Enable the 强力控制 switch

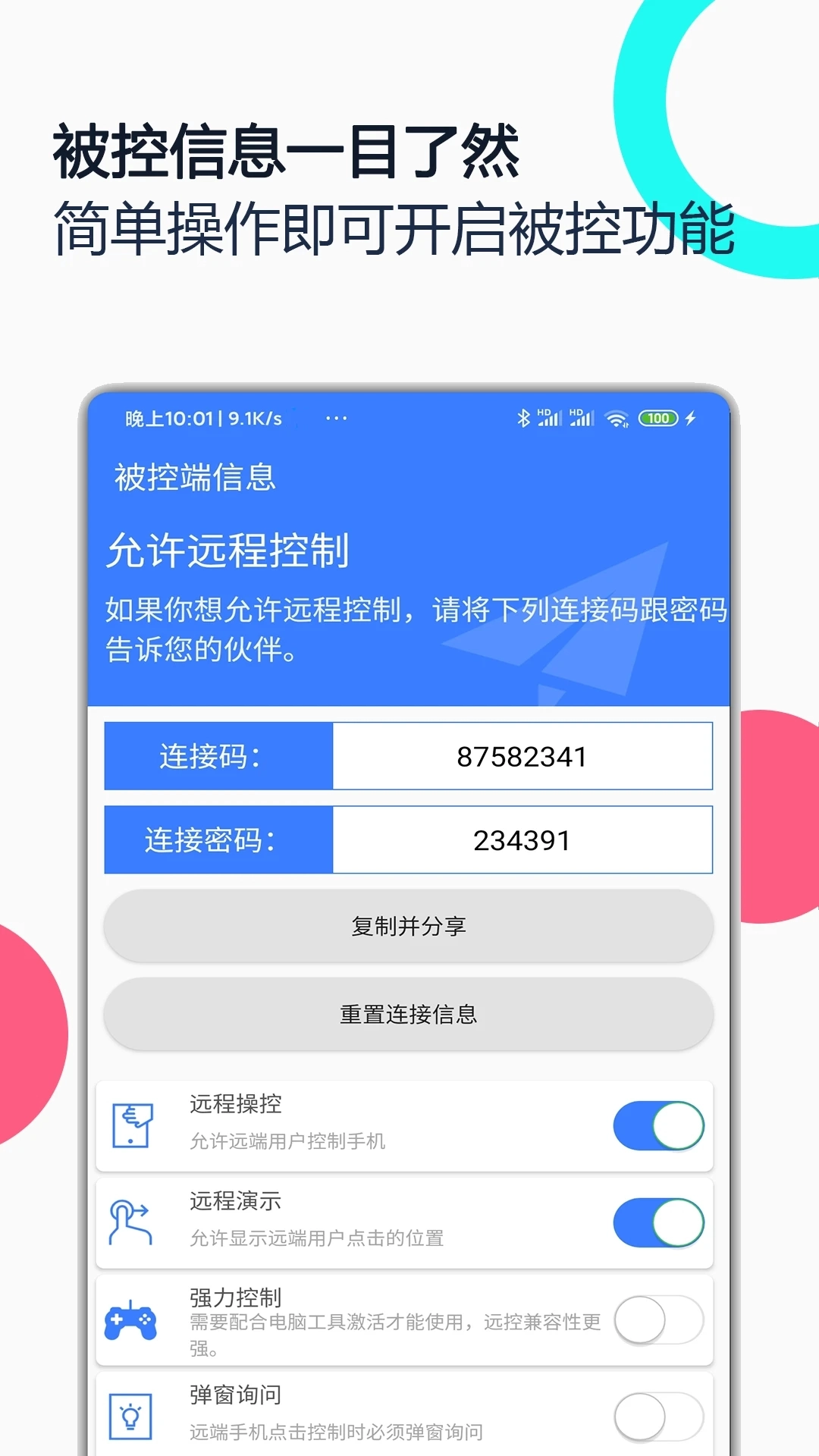[657, 1319]
